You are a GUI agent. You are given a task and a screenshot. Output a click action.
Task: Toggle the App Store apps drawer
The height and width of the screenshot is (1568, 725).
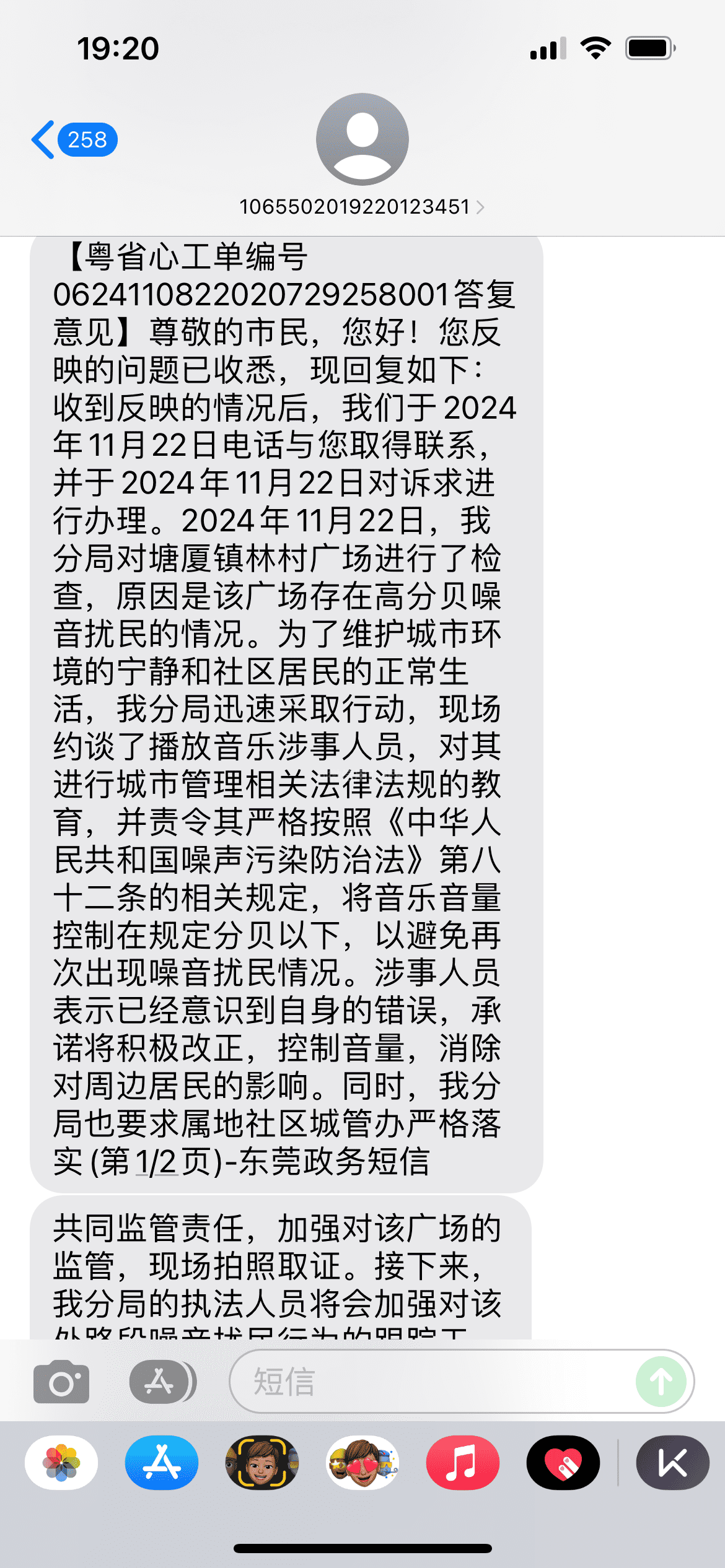pyautogui.click(x=162, y=1381)
